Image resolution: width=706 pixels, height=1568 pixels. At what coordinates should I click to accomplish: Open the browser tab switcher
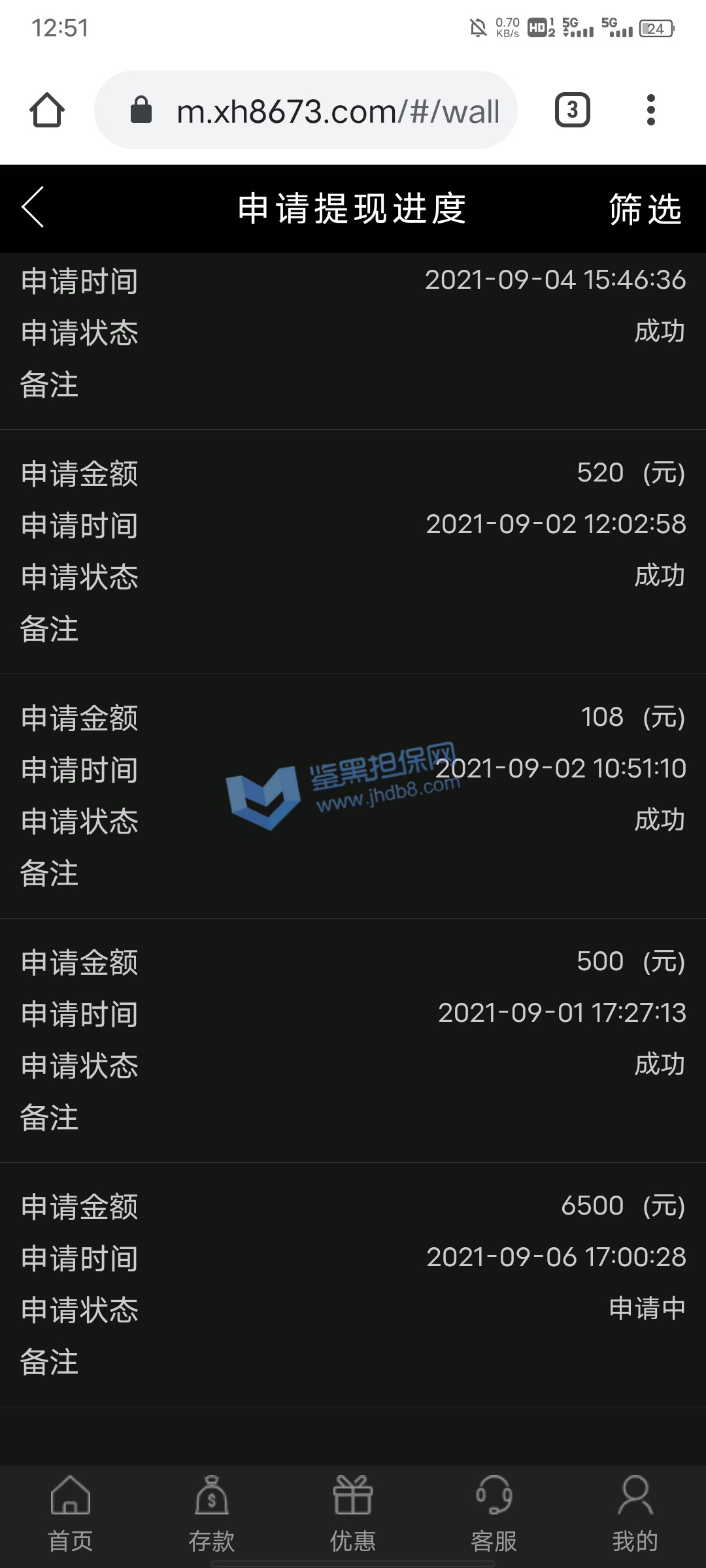(573, 110)
